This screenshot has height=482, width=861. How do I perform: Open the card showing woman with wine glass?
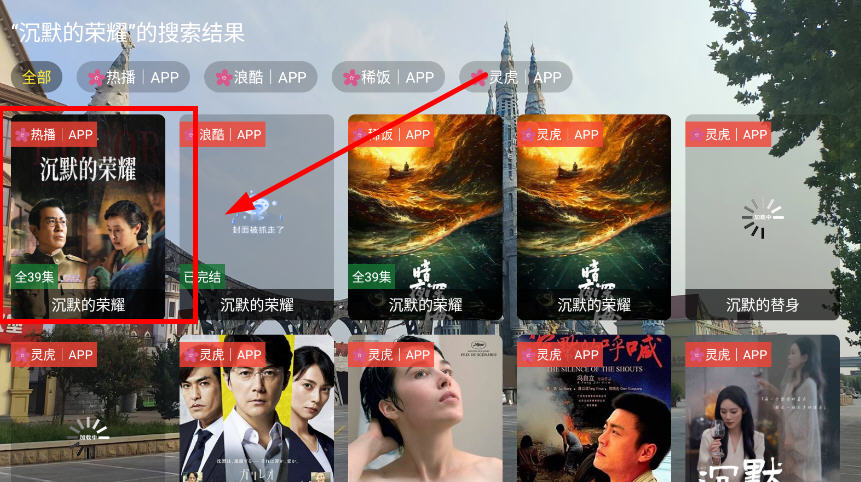(762, 410)
